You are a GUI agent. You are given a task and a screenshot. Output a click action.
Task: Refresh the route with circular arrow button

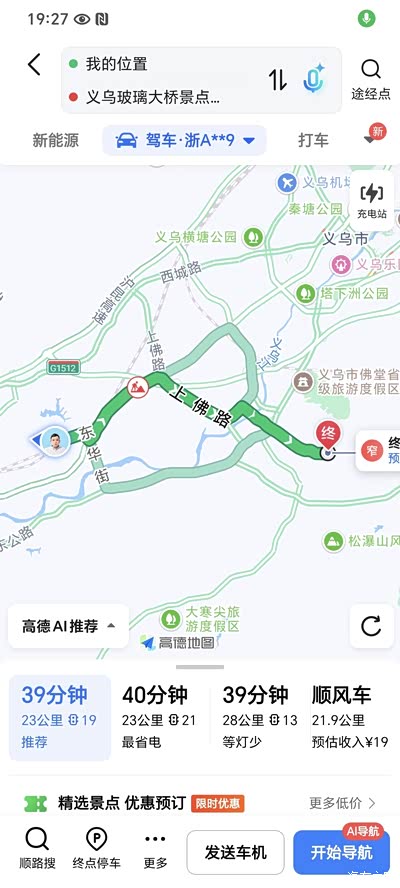click(372, 626)
